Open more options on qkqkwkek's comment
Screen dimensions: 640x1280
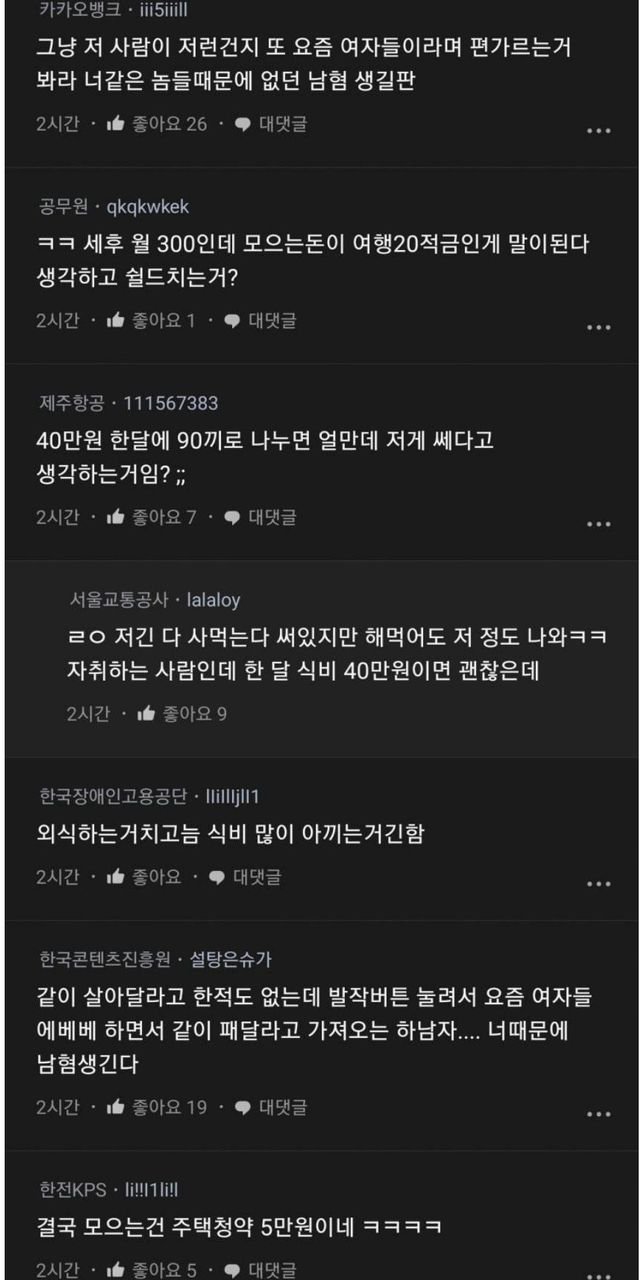point(598,327)
